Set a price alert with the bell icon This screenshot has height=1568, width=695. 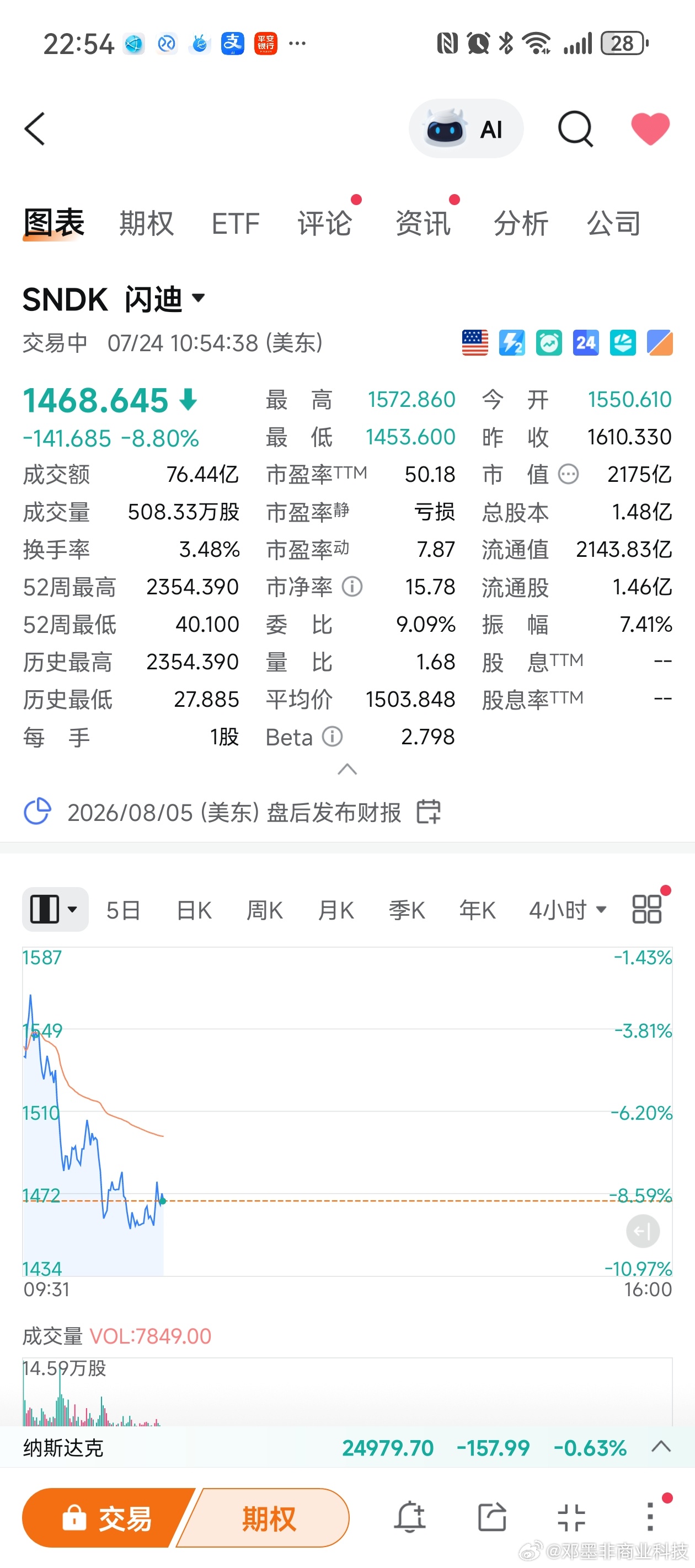tap(410, 1517)
